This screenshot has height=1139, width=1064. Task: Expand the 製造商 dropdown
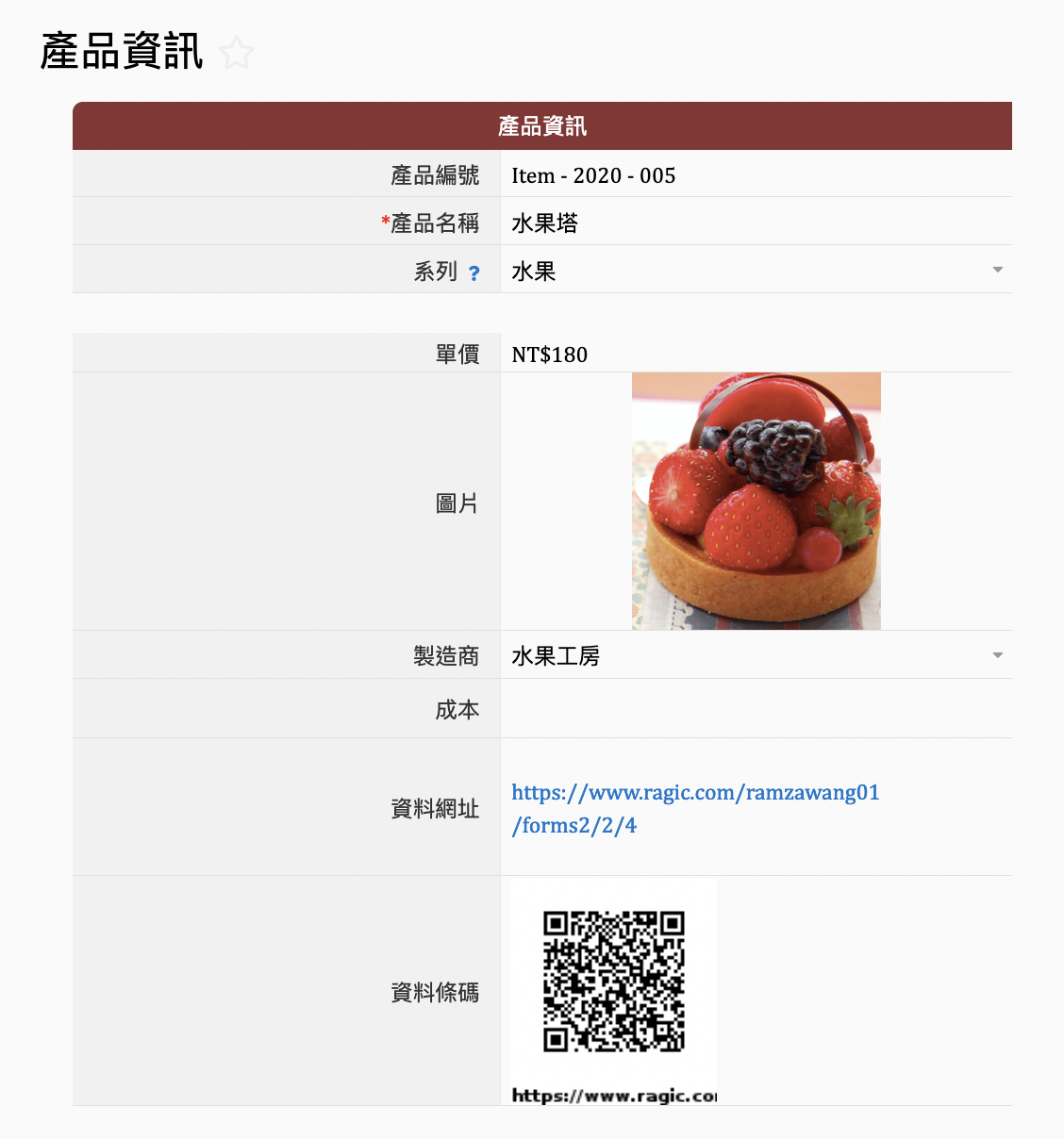pos(997,655)
